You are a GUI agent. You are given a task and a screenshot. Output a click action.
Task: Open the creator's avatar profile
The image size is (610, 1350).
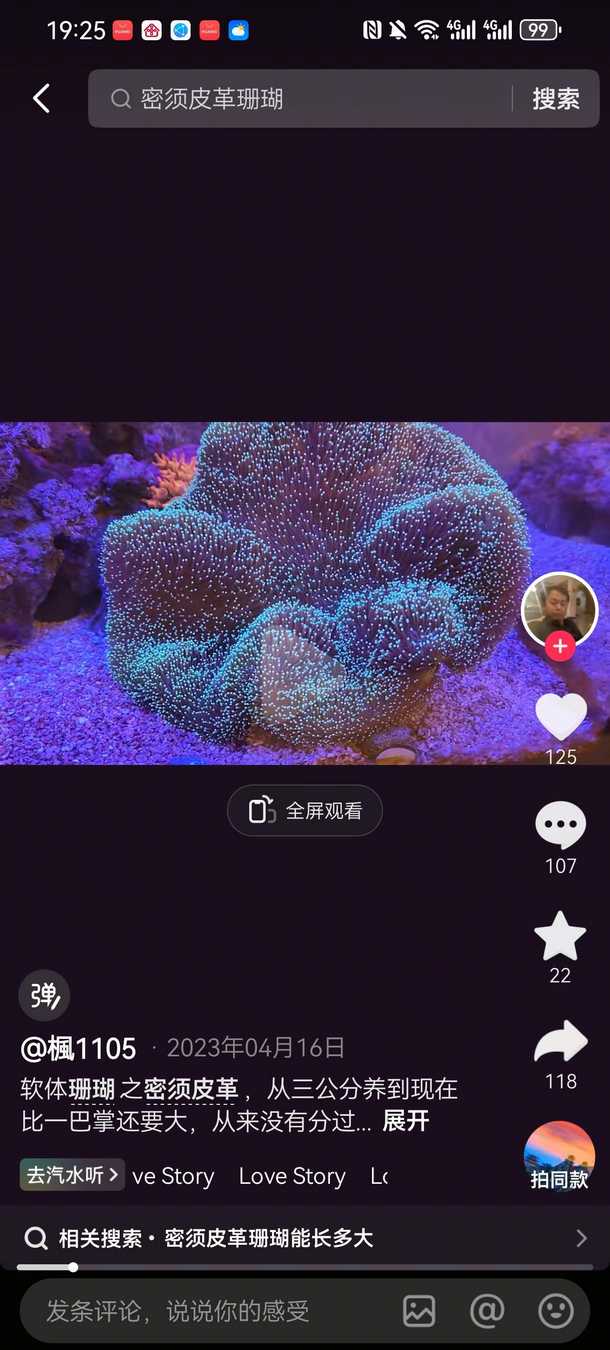(x=559, y=608)
